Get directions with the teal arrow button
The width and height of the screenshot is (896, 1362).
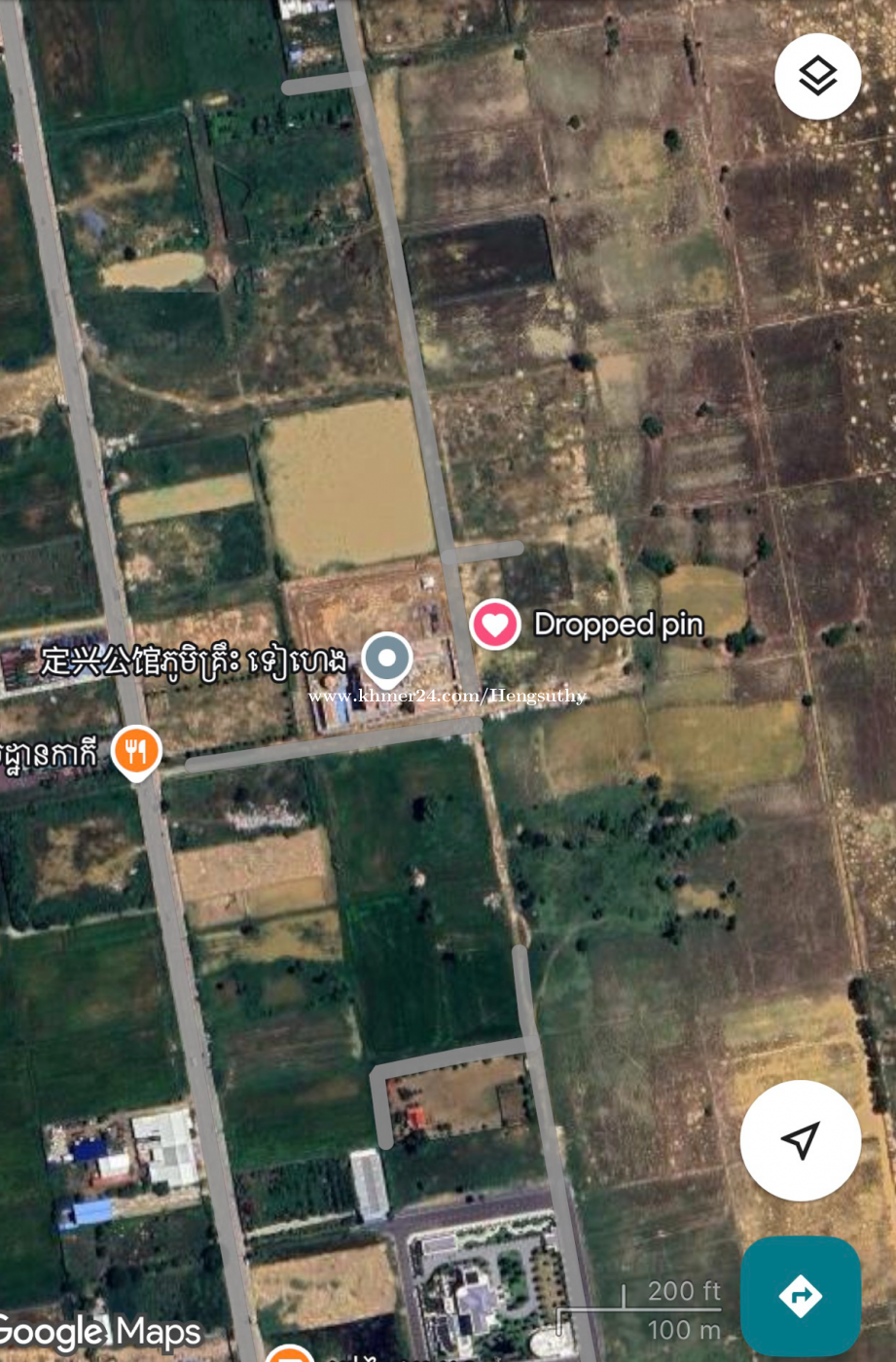(x=800, y=1296)
